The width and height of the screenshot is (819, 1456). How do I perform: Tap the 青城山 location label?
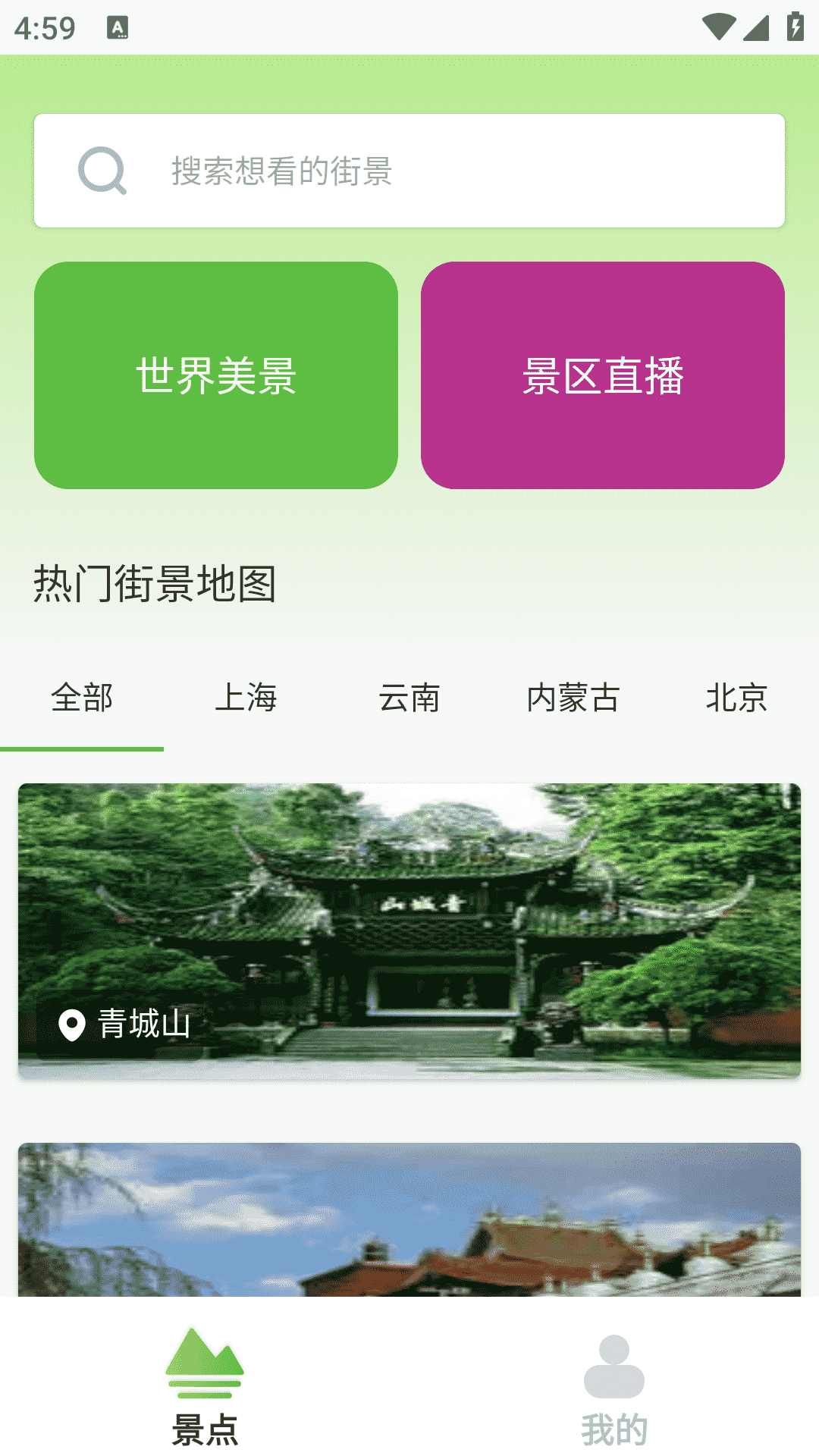point(144,1025)
